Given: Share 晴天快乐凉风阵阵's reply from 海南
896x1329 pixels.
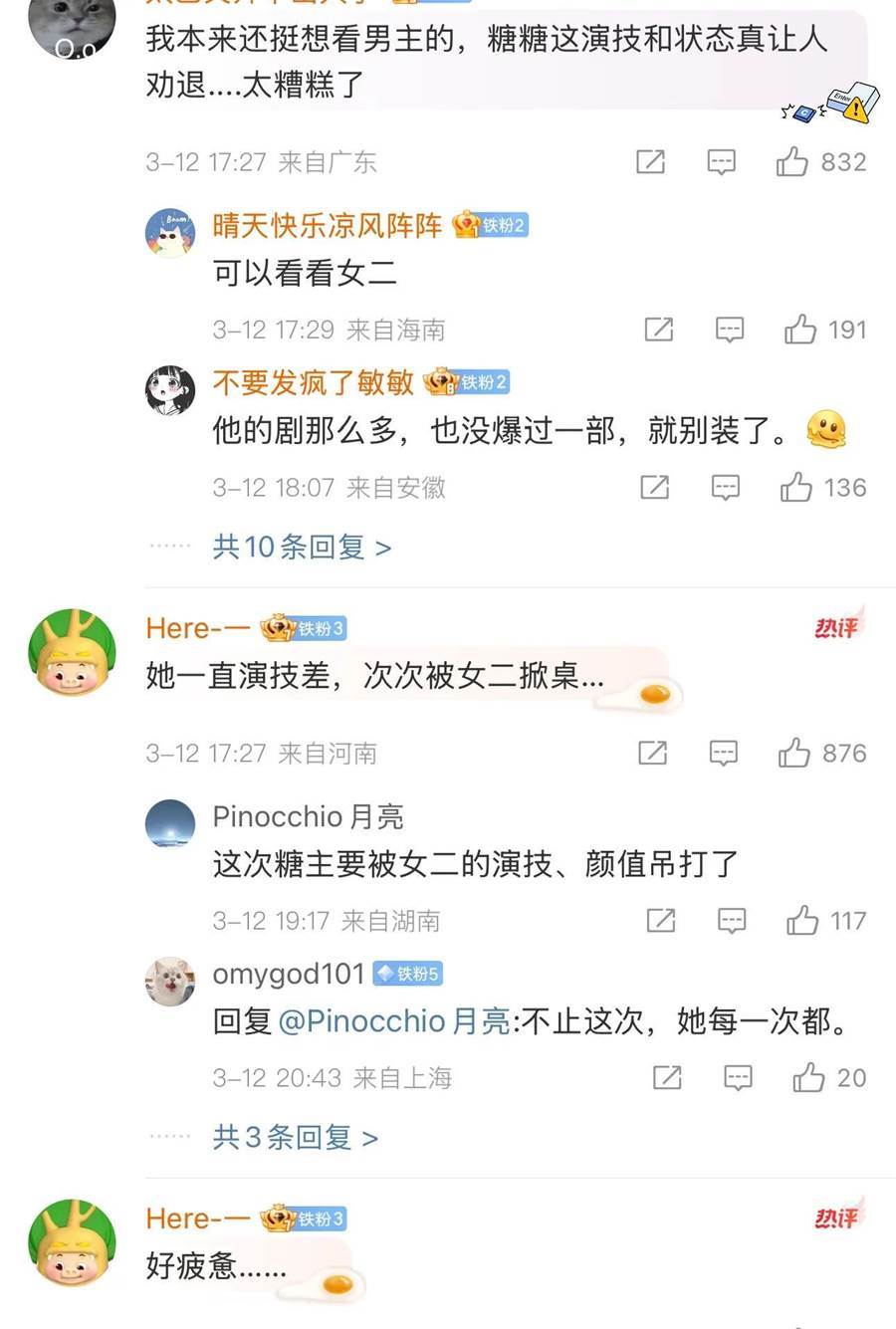Looking at the screenshot, I should (x=659, y=330).
